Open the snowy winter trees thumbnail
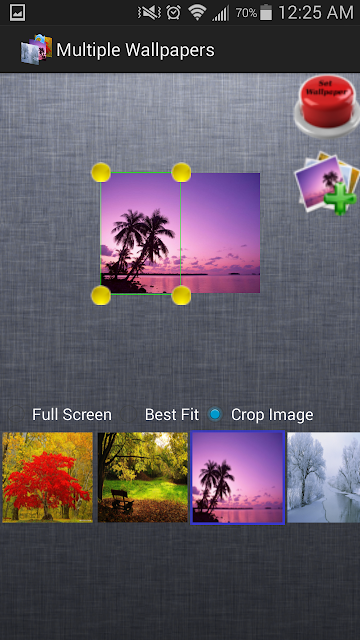The height and width of the screenshot is (640, 360). (324, 477)
